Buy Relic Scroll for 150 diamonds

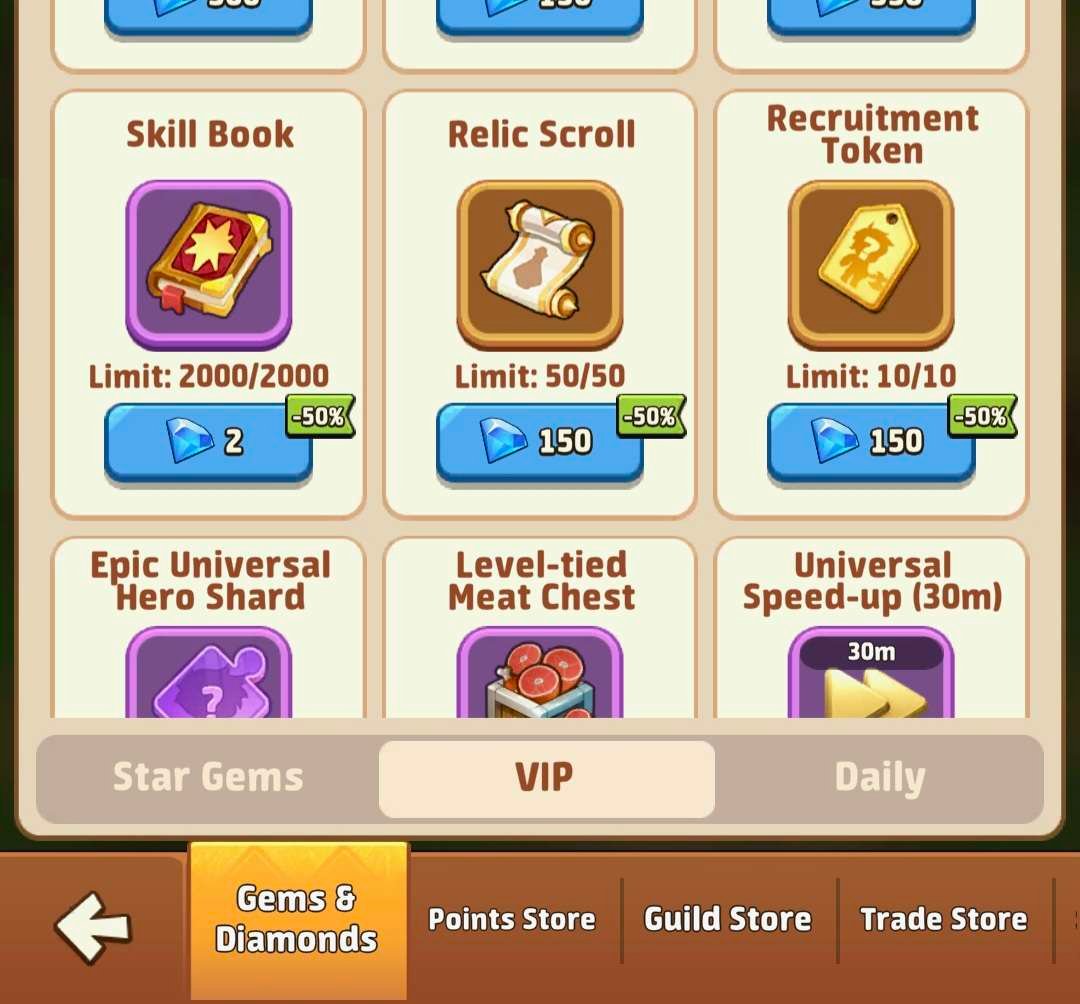540,441
